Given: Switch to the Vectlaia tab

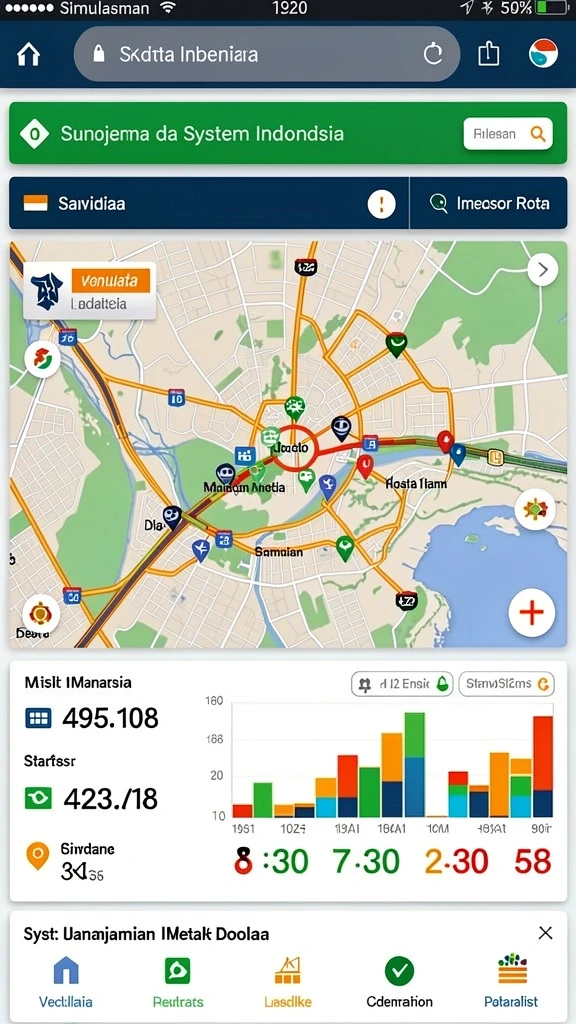Looking at the screenshot, I should click(65, 981).
